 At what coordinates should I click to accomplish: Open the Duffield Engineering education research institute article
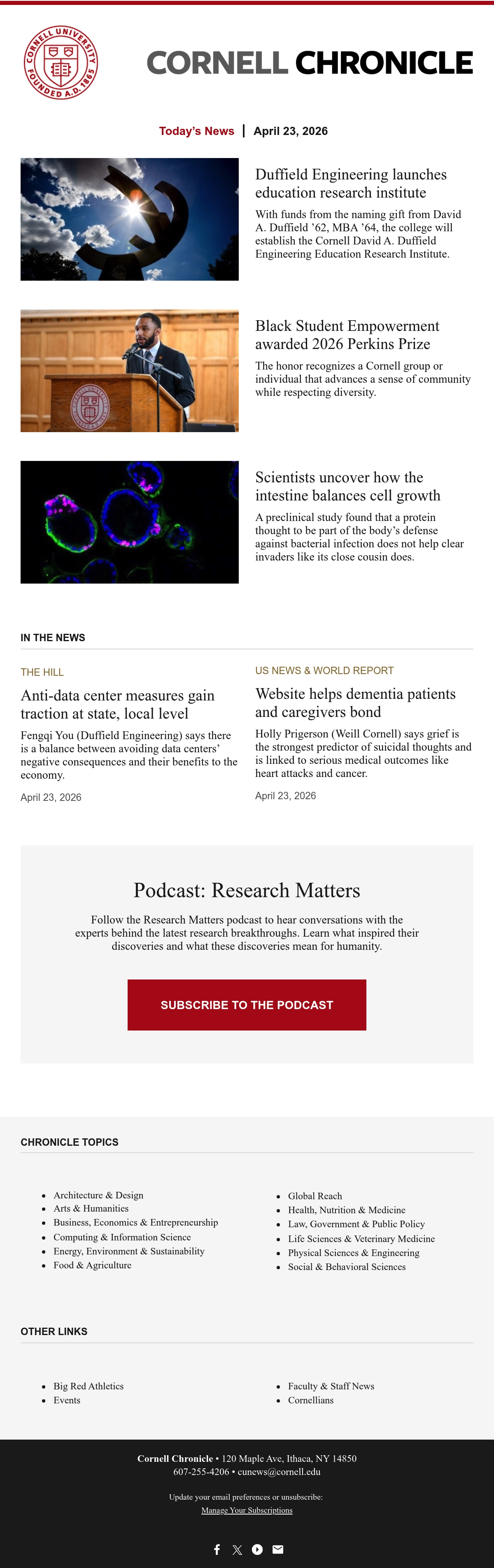click(351, 183)
